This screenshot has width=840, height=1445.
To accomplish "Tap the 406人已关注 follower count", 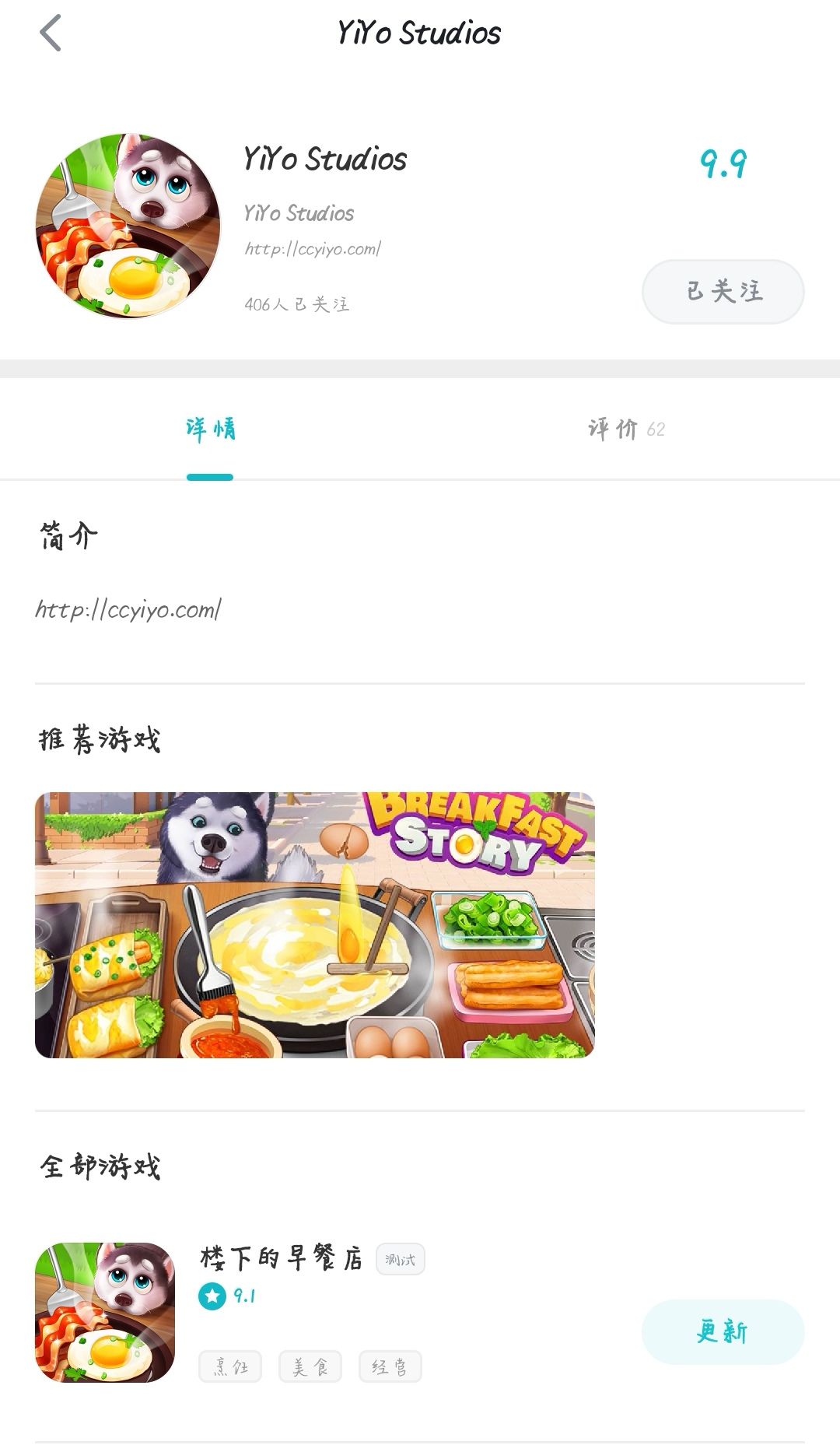I will coord(297,306).
